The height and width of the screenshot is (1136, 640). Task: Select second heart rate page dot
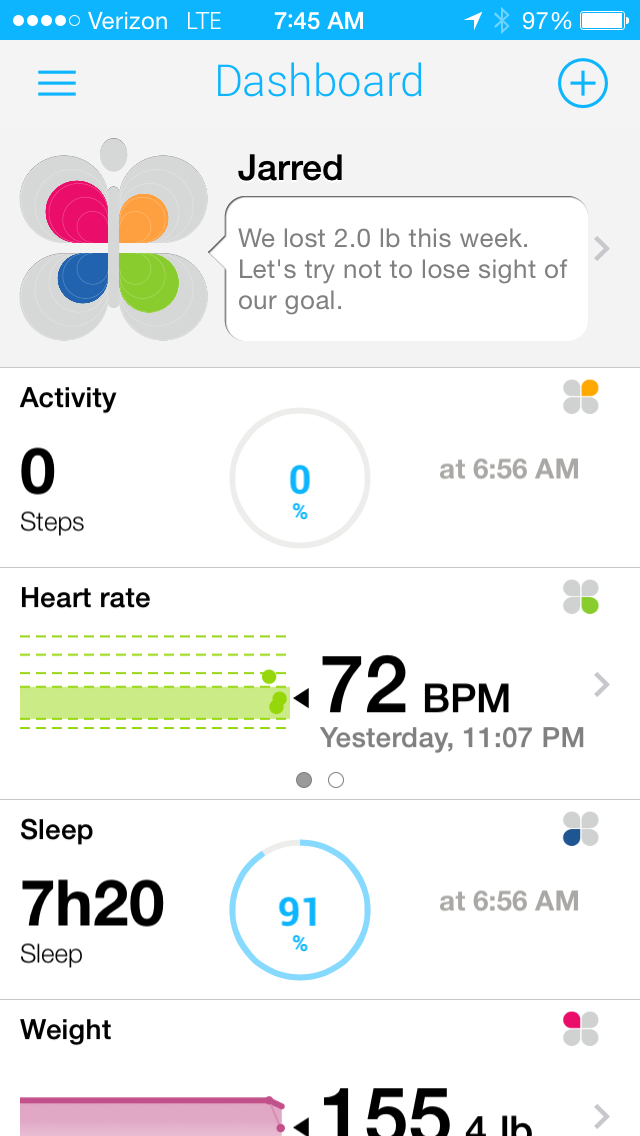[x=336, y=780]
